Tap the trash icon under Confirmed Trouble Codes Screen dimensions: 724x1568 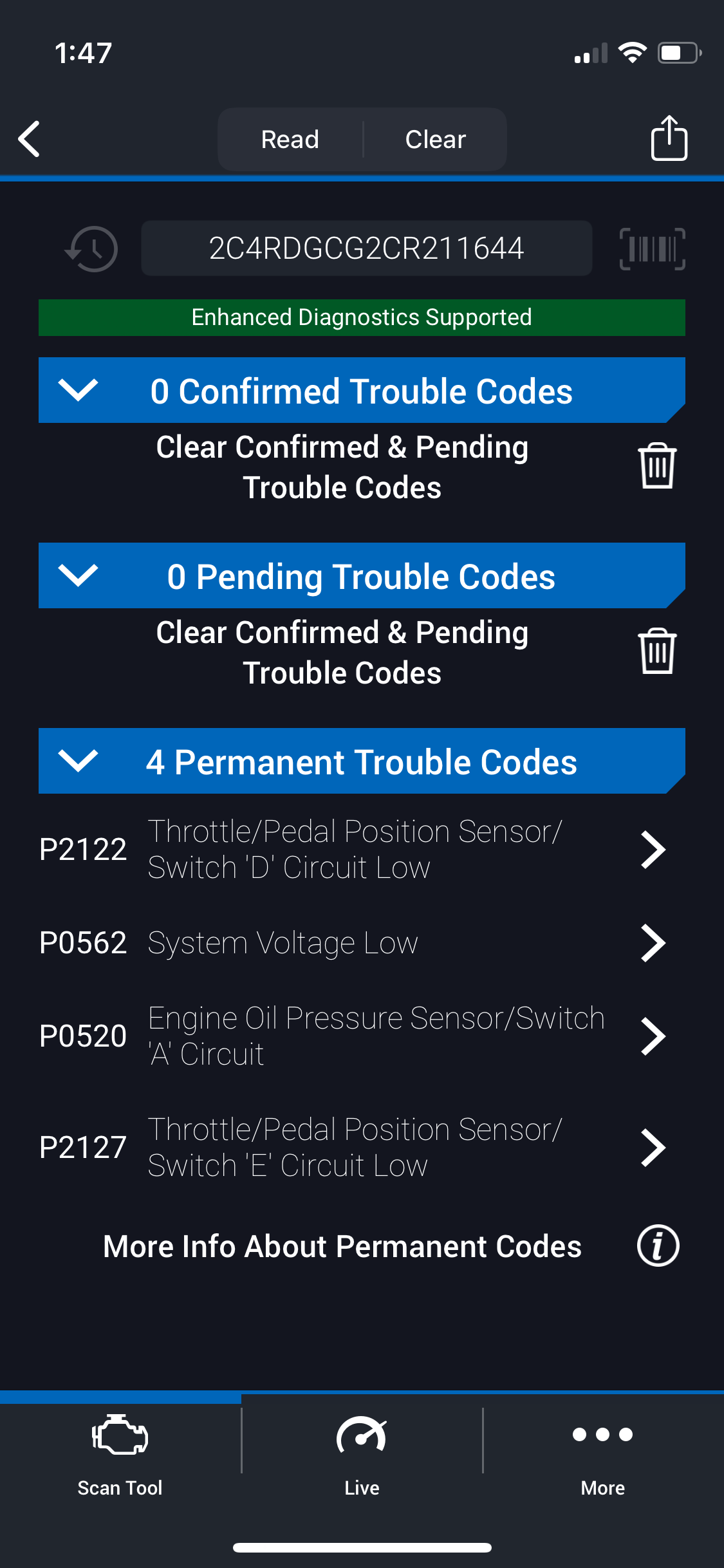(x=657, y=466)
